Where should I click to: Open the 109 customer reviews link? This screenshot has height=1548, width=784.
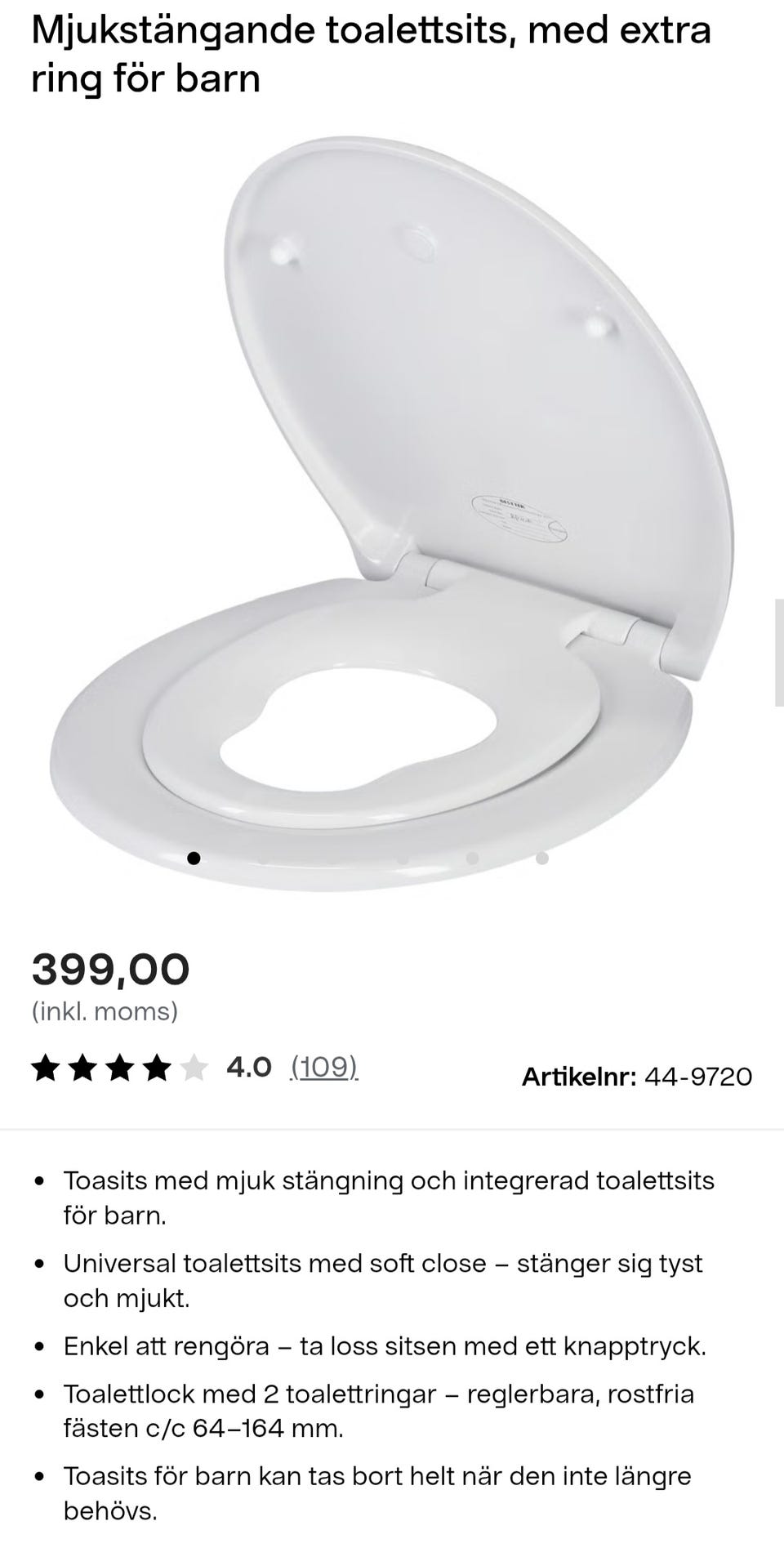tap(324, 1067)
